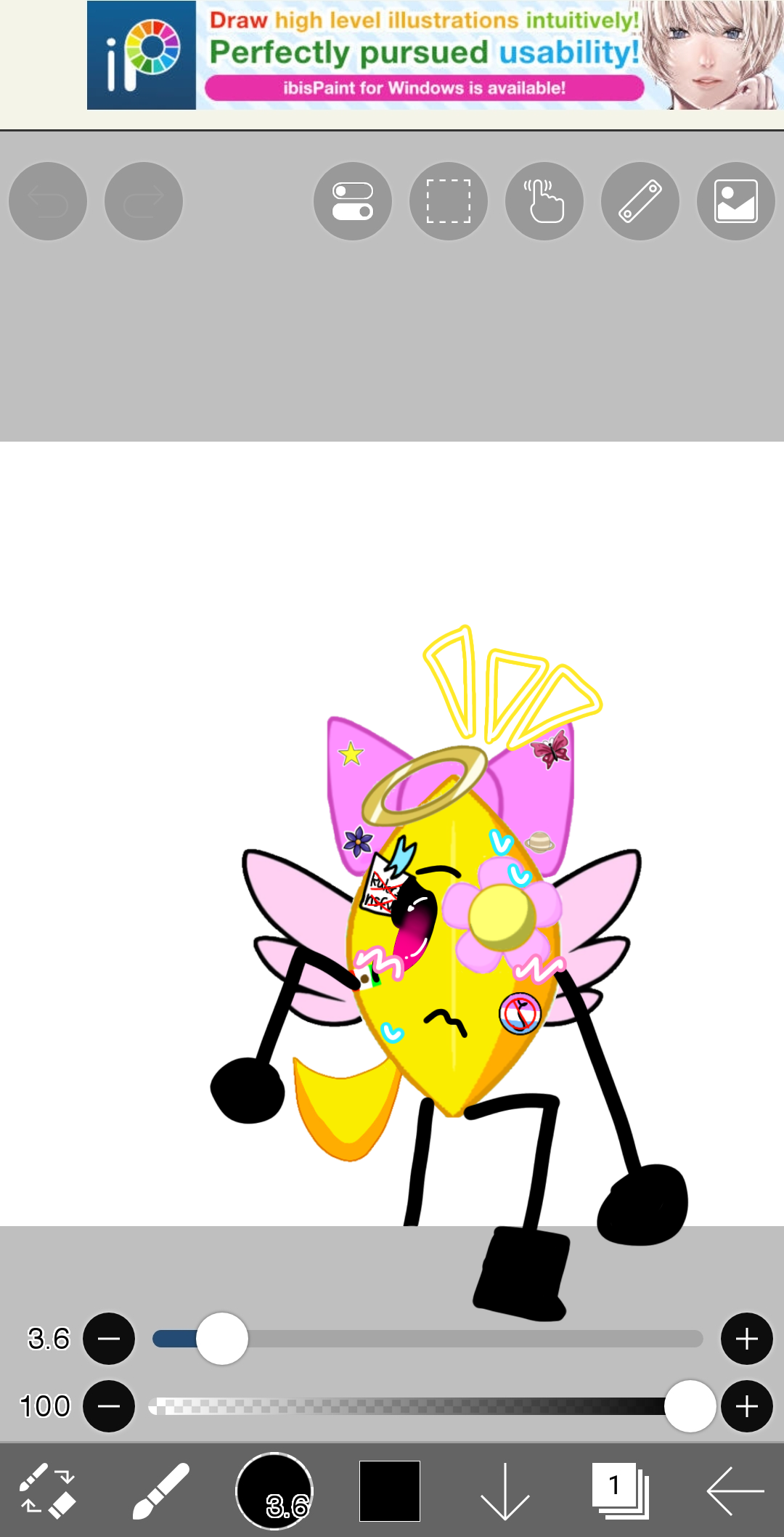784x1537 pixels.
Task: Switch between brush and eraser
Action: click(48, 1491)
